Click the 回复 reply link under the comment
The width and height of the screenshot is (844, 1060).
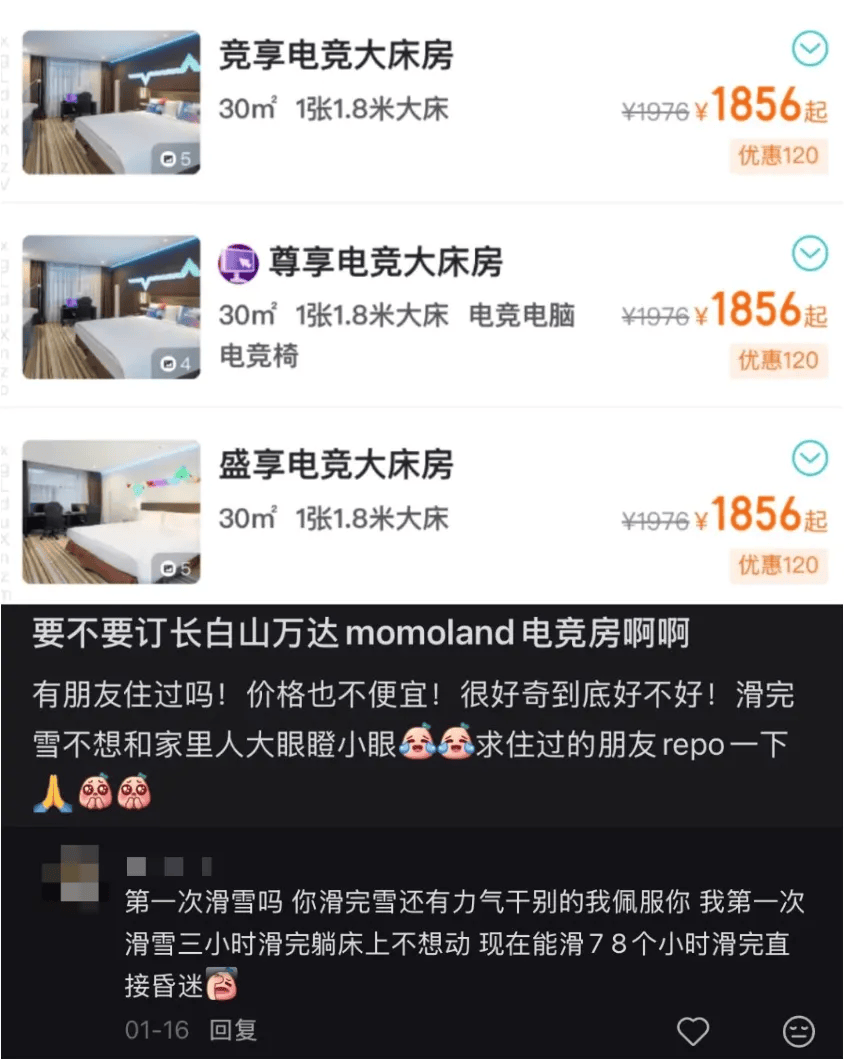(231, 1028)
